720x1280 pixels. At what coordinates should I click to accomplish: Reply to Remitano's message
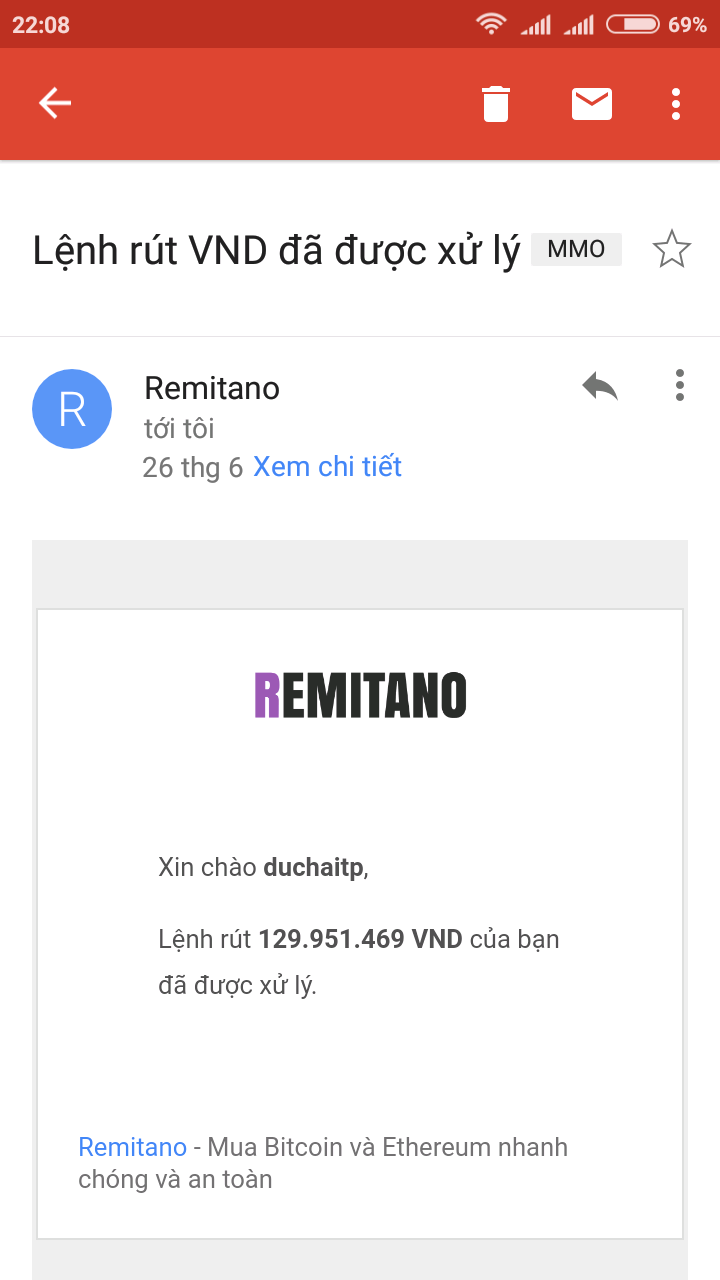tap(600, 385)
